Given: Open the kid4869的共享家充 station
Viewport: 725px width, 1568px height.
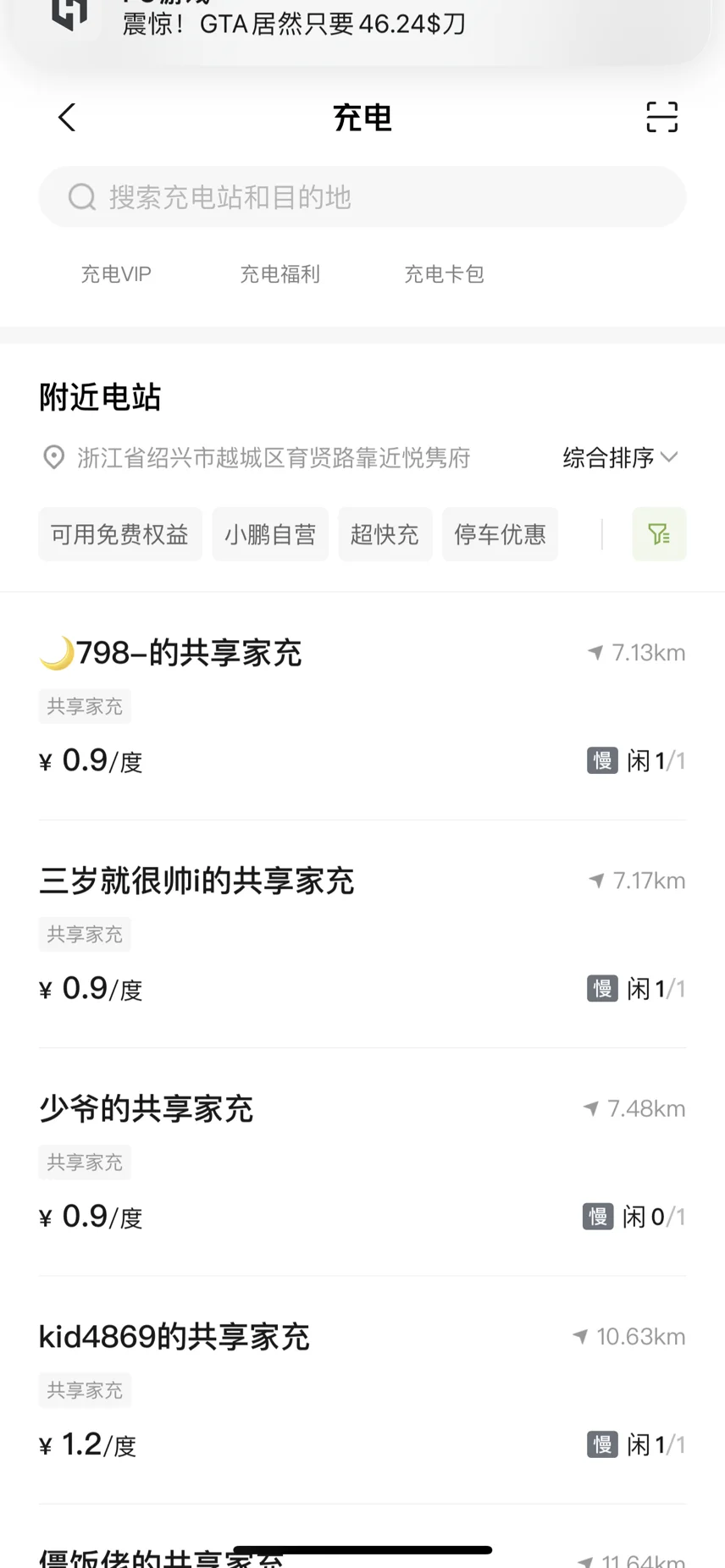Looking at the screenshot, I should click(x=362, y=1389).
